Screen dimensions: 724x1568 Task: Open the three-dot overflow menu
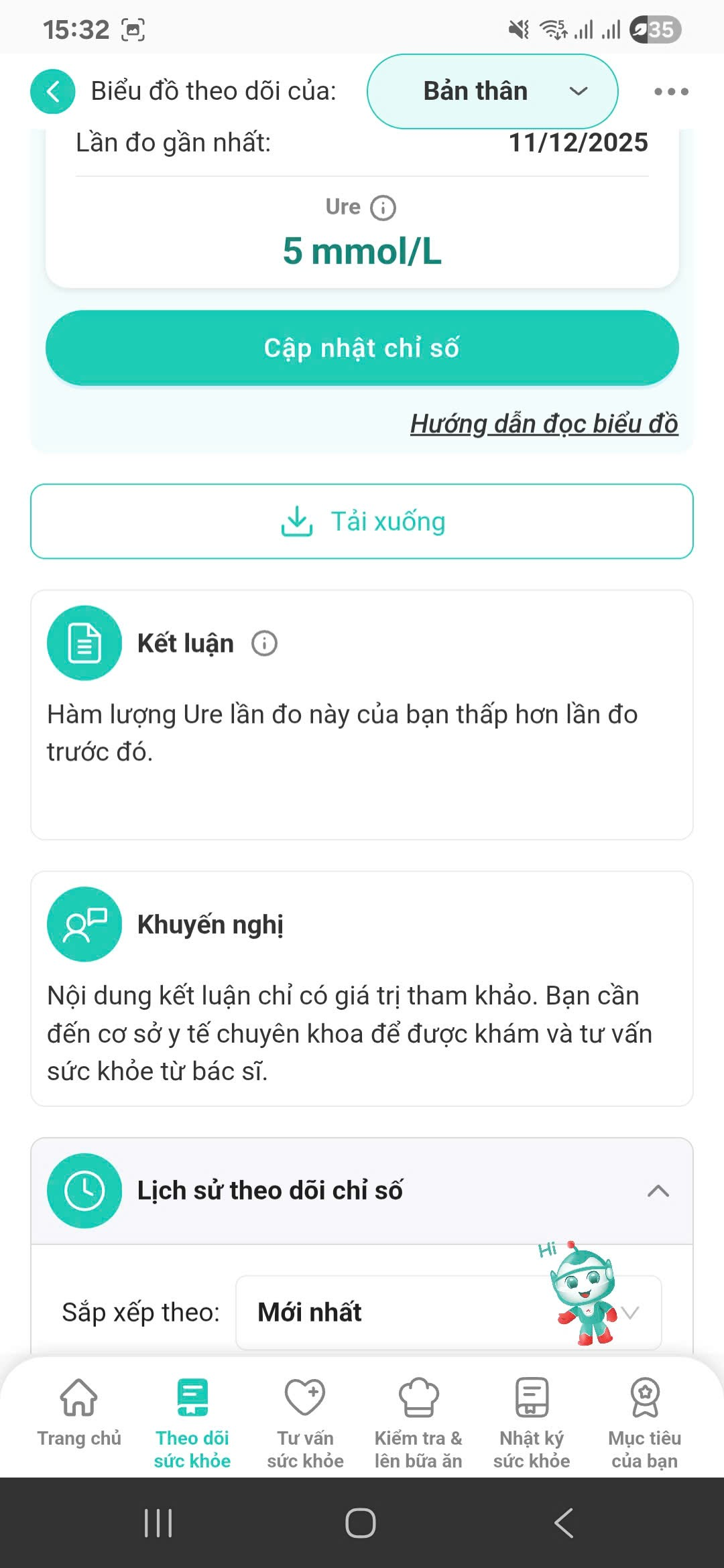(x=671, y=92)
